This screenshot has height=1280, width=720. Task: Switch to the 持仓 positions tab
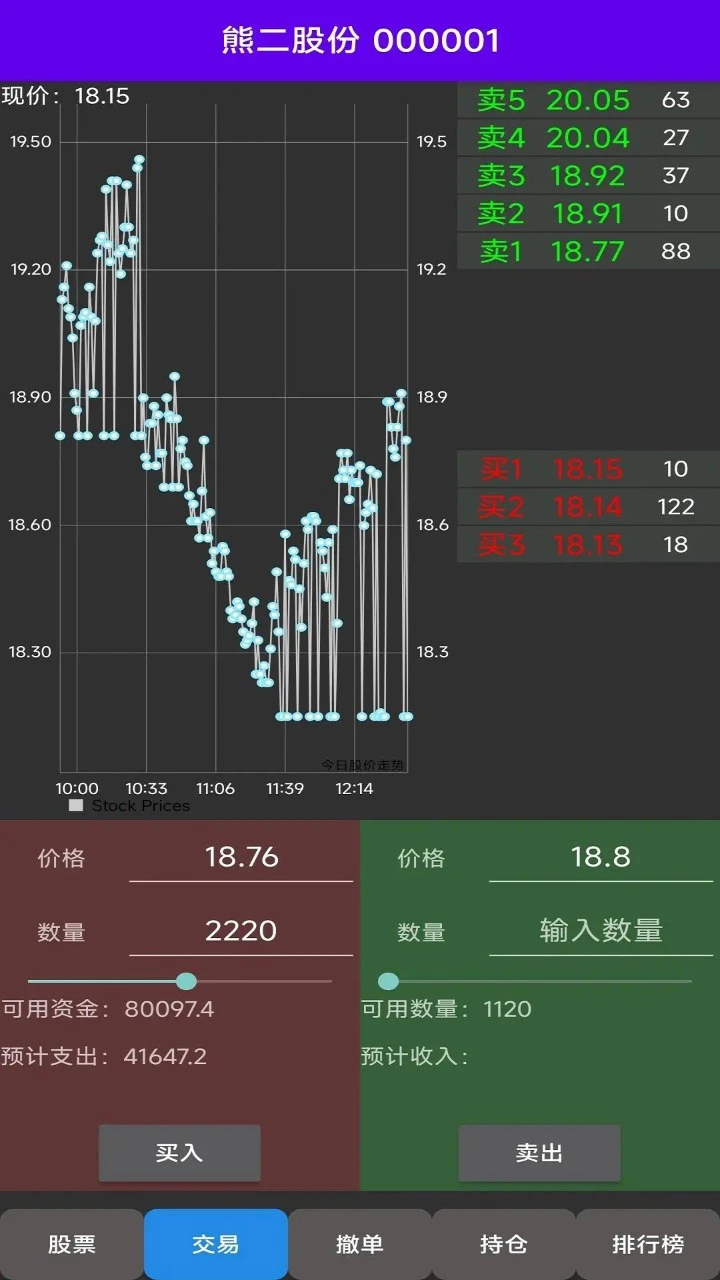[x=504, y=1243]
